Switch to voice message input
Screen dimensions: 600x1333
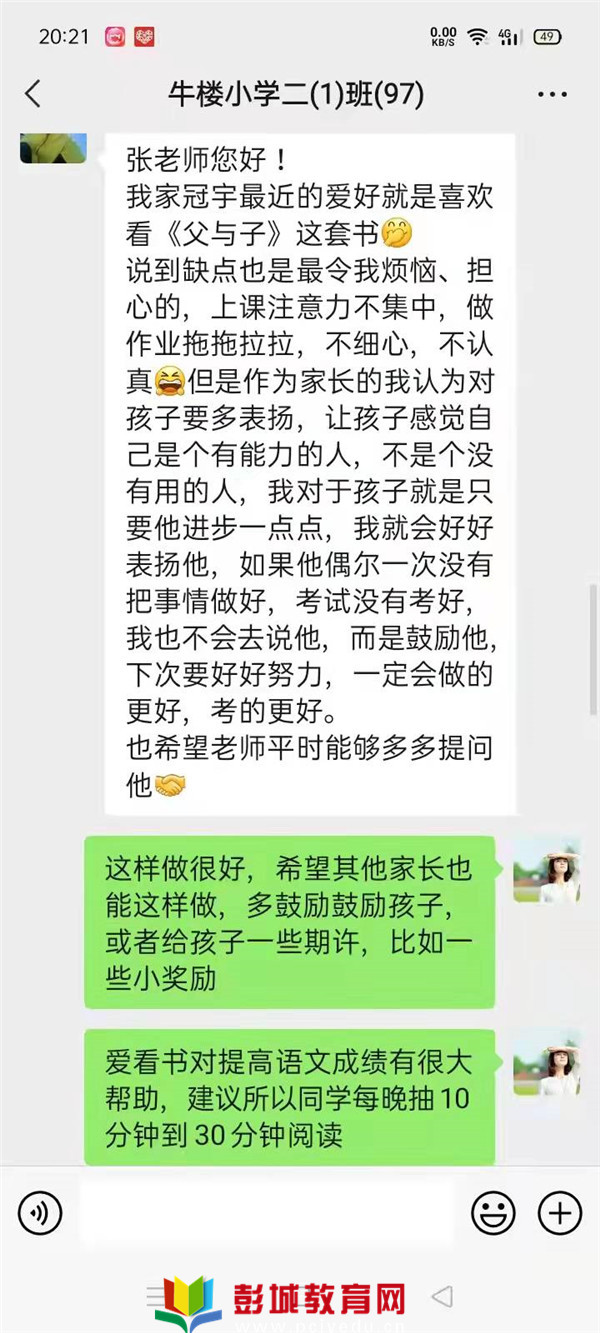coord(40,1213)
